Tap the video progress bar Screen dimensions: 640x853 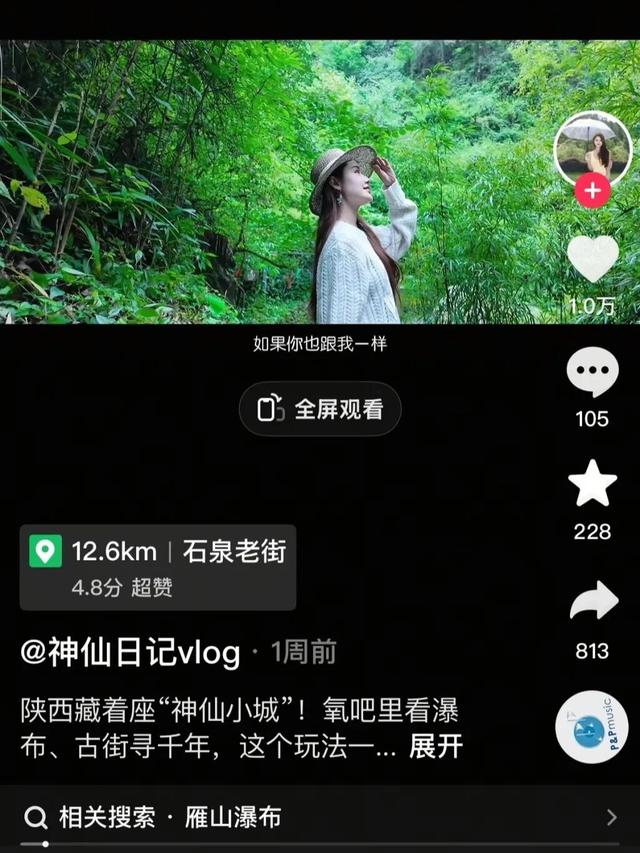[320, 844]
